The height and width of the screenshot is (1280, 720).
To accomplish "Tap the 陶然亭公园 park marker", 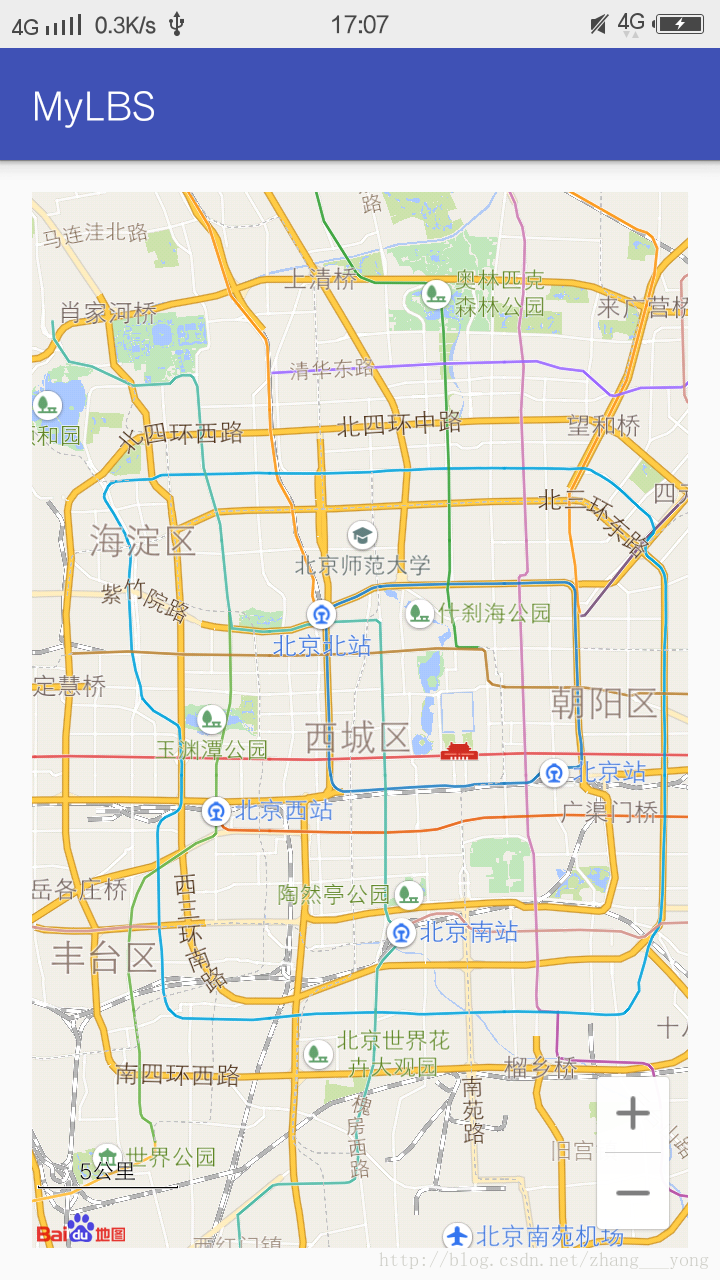I will point(408,894).
